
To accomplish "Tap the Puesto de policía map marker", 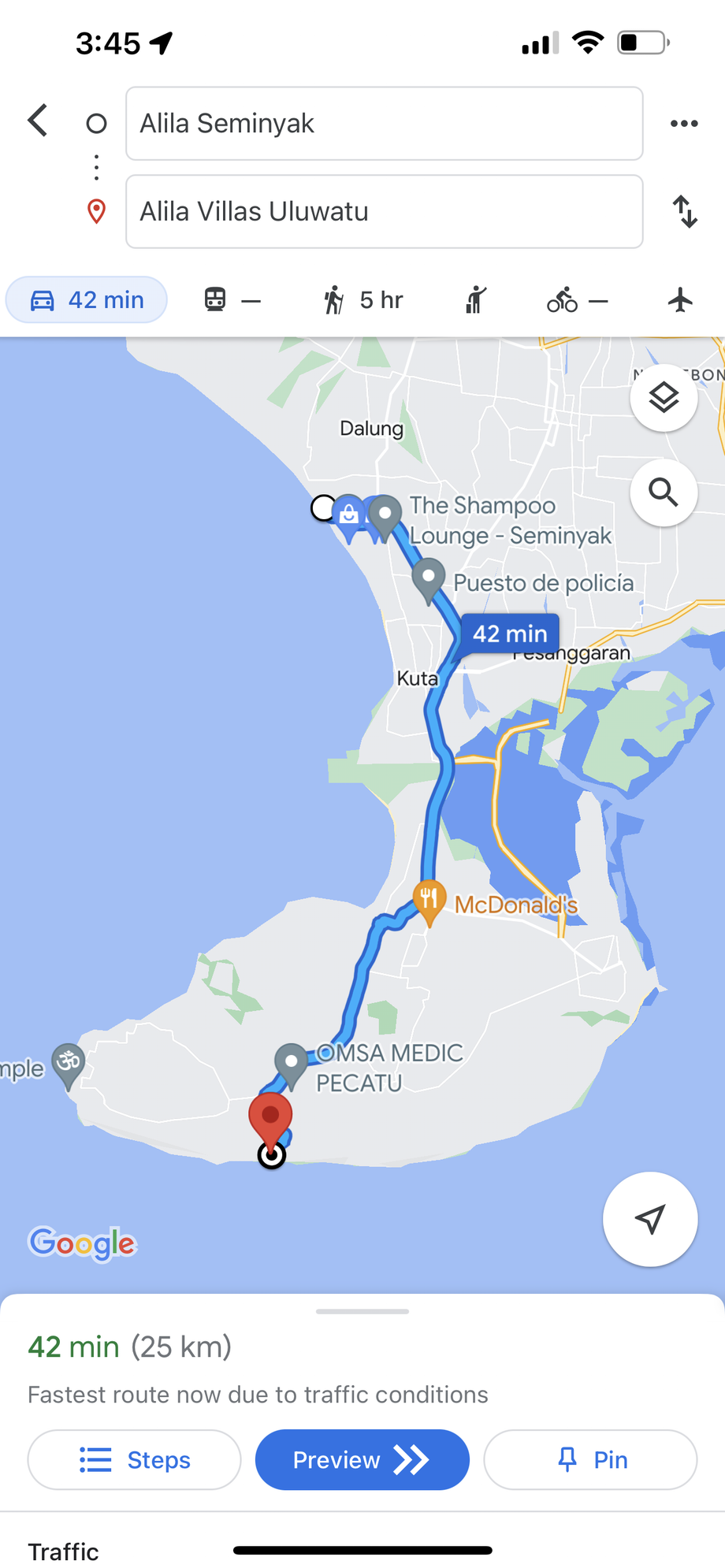I will coord(429,581).
